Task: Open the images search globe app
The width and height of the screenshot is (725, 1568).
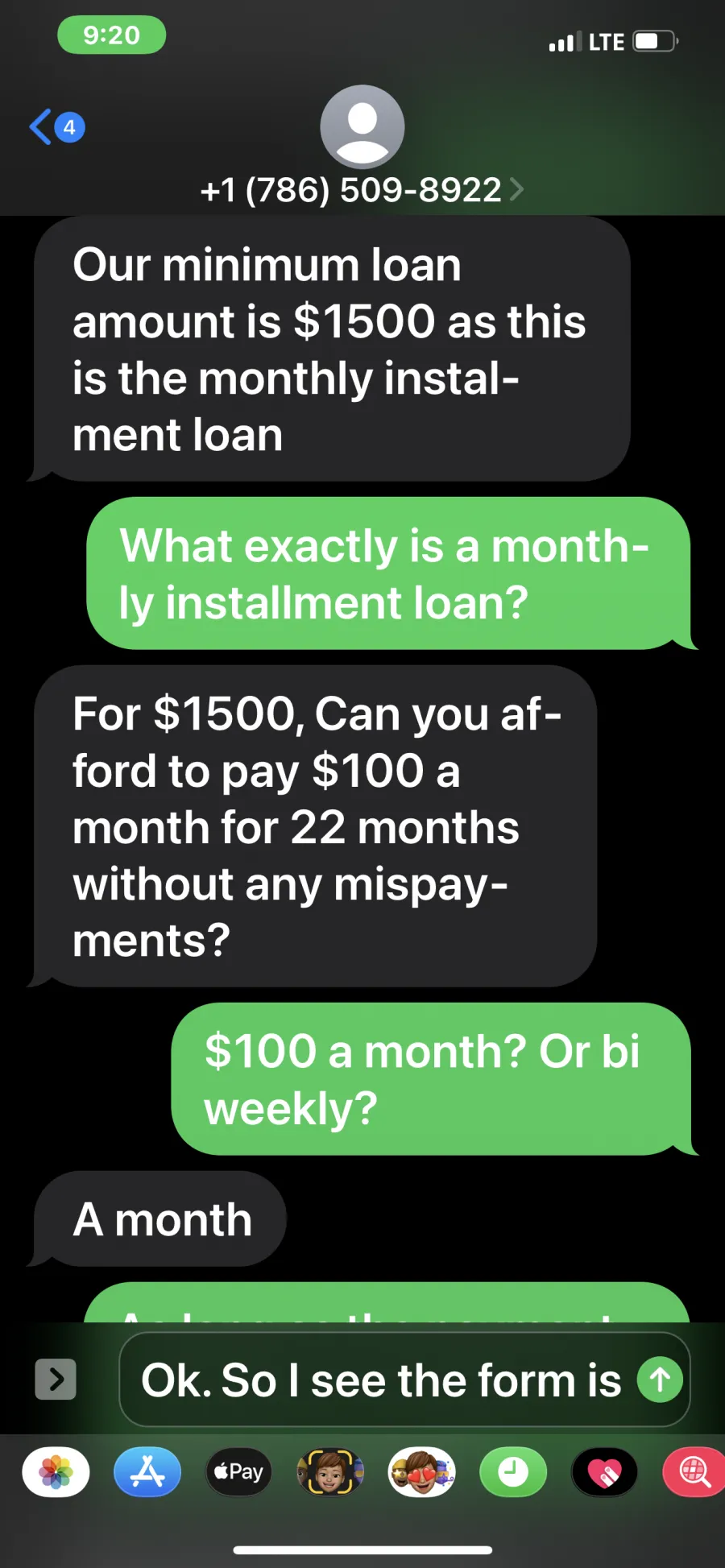Action: tap(694, 1472)
